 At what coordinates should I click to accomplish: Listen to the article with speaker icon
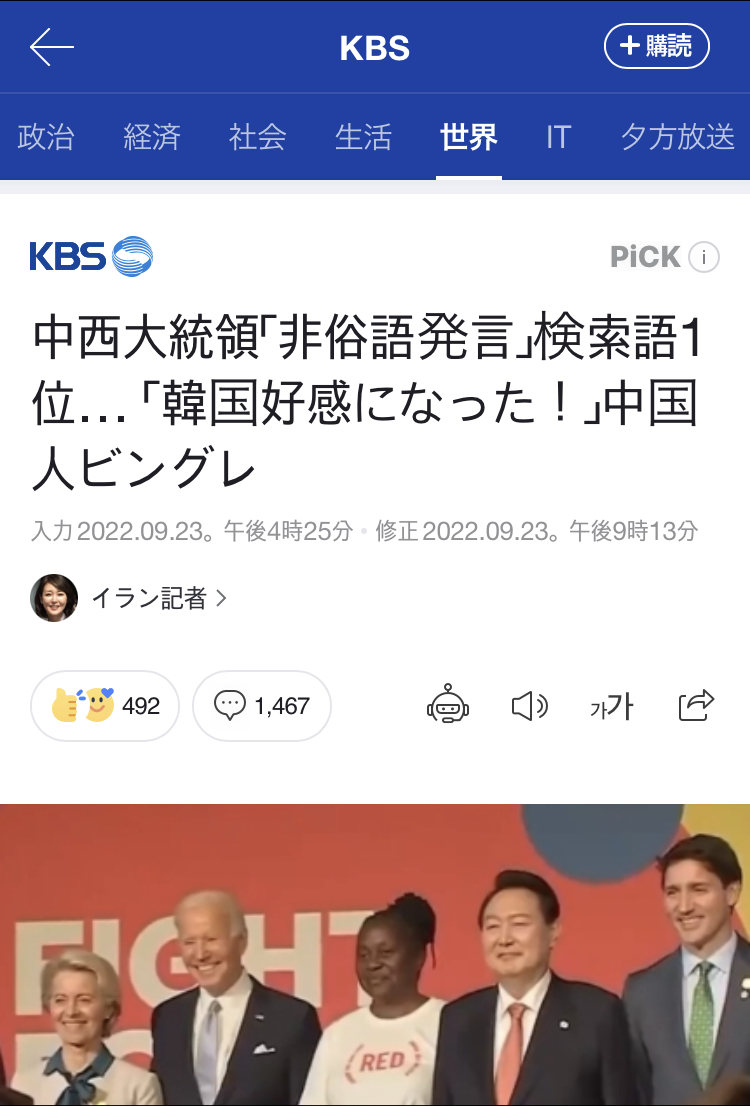(x=529, y=706)
